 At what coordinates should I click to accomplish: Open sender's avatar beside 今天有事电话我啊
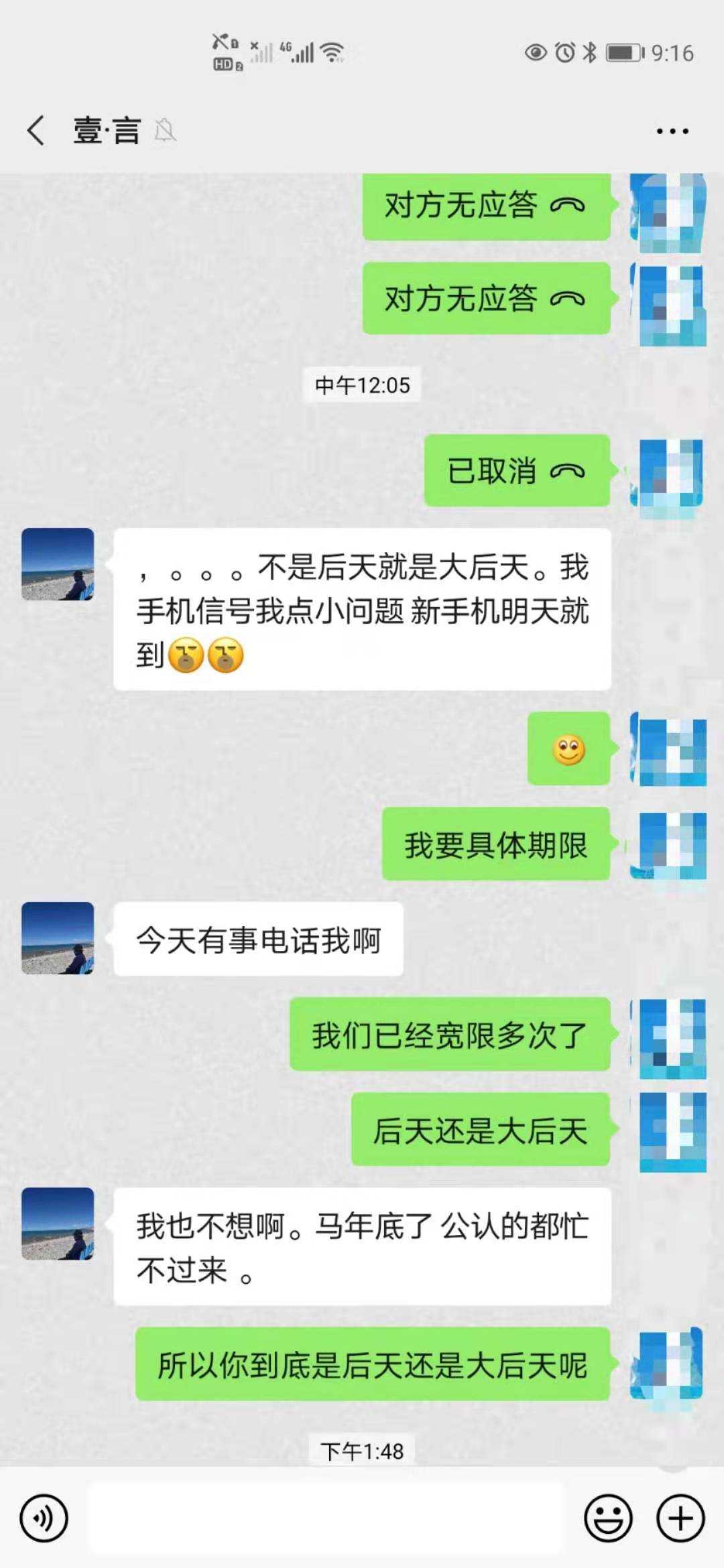pyautogui.click(x=58, y=938)
